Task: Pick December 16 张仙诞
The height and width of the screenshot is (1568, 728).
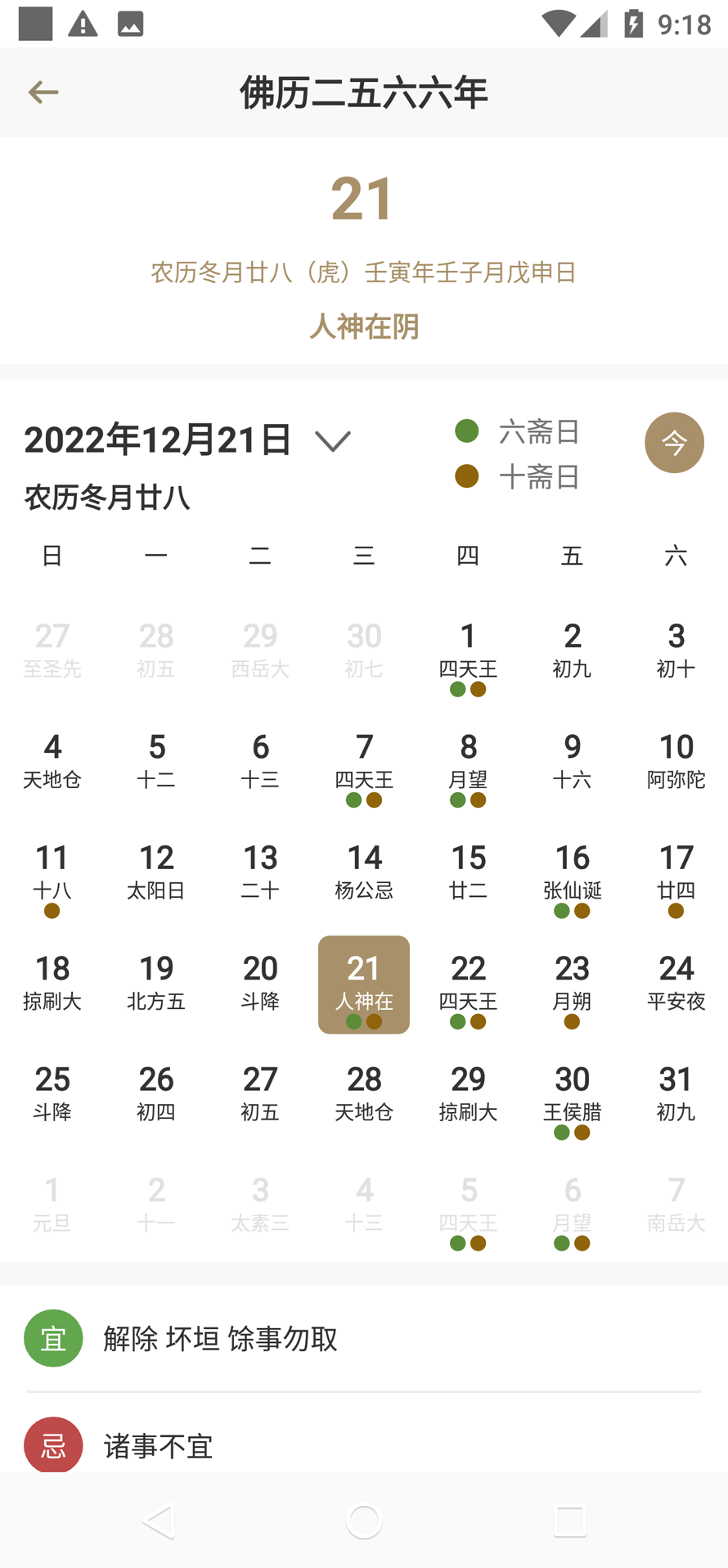Action: coord(572,873)
